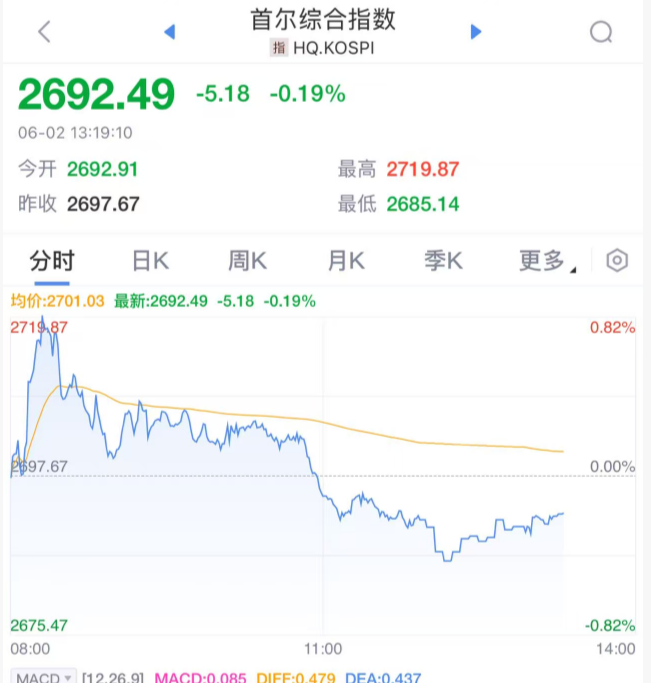
Task: Open the search magnifier icon
Action: pyautogui.click(x=600, y=32)
